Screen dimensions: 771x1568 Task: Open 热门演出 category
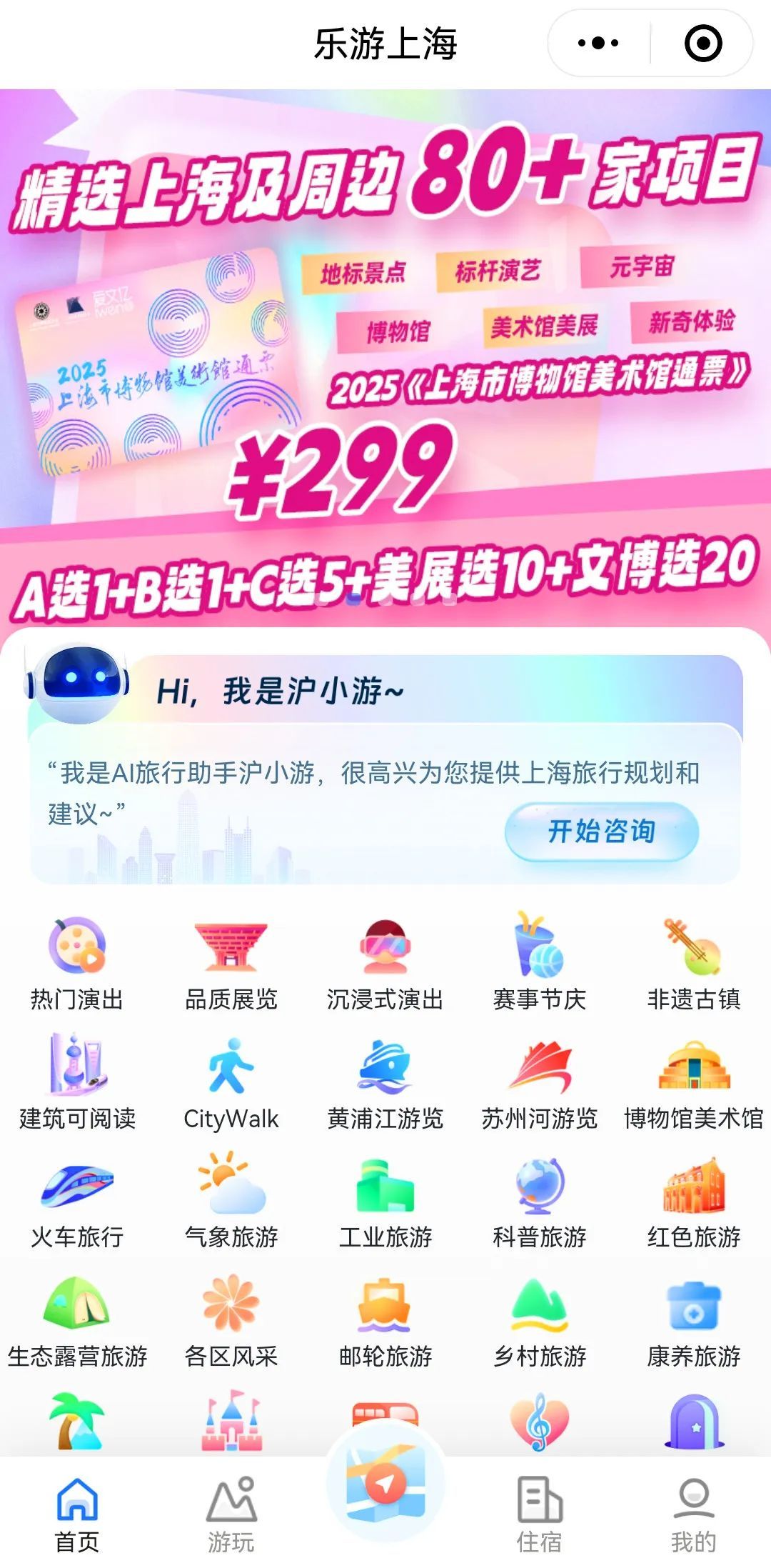tap(77, 961)
